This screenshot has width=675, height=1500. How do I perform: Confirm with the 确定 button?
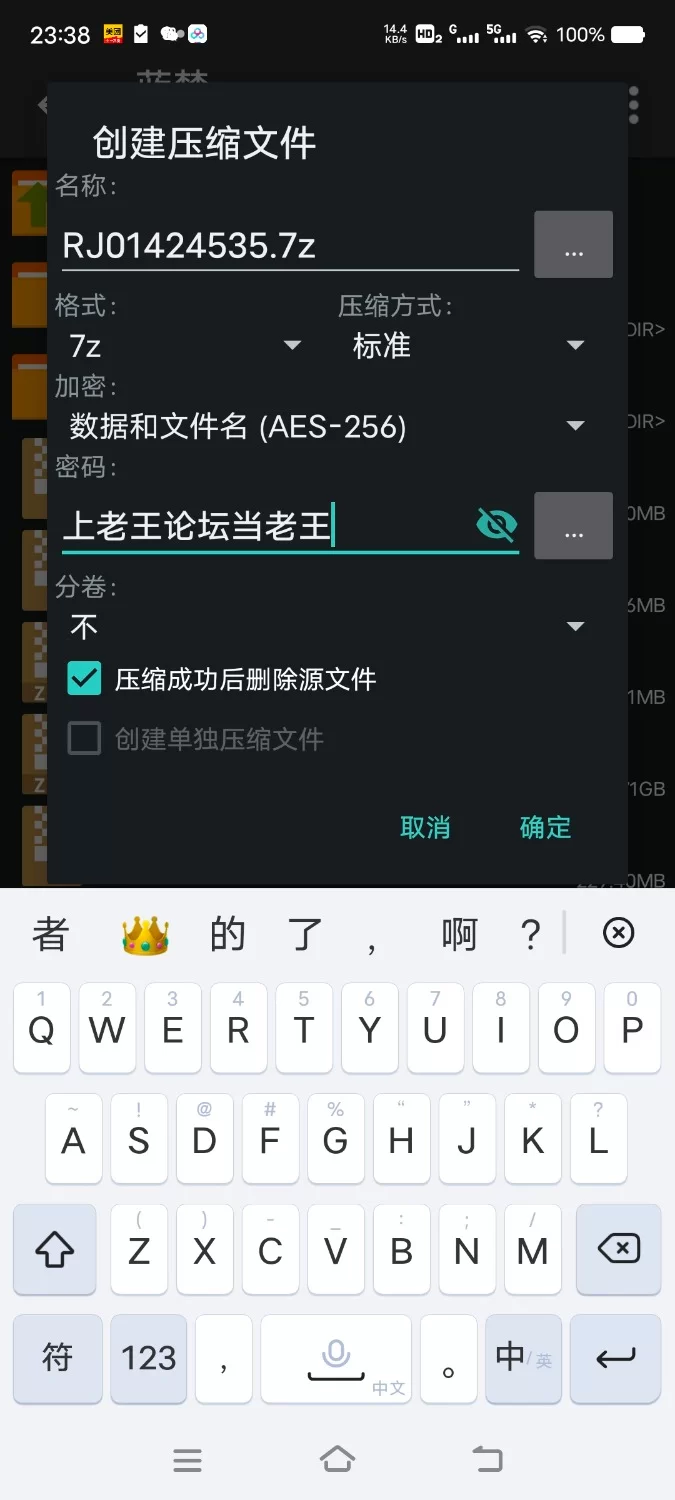tap(545, 827)
